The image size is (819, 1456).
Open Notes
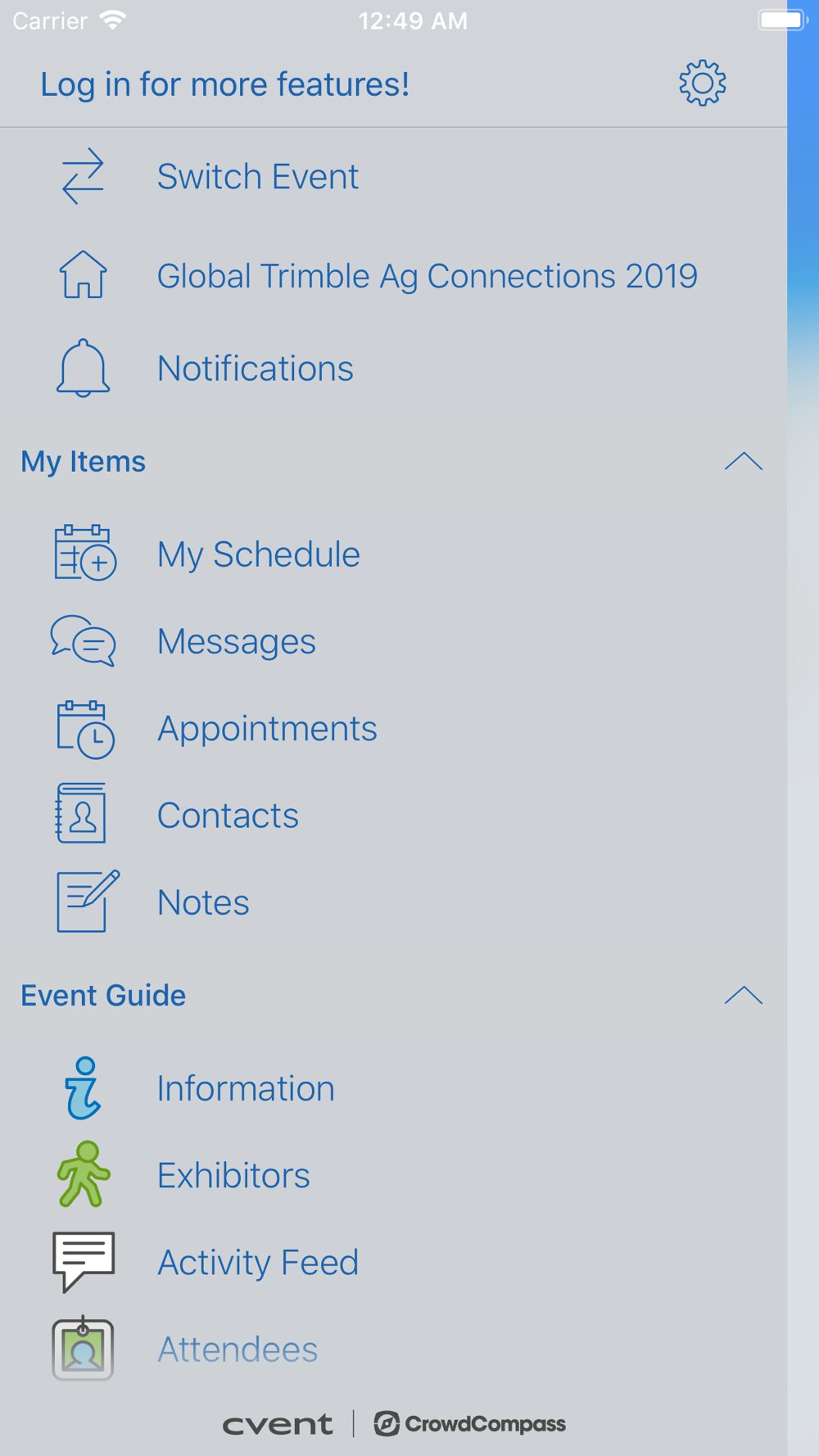pos(393,902)
